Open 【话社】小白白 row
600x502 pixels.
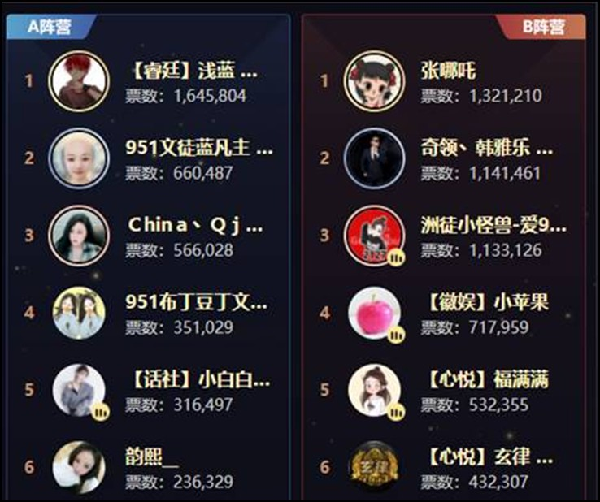pyautogui.click(x=197, y=380)
